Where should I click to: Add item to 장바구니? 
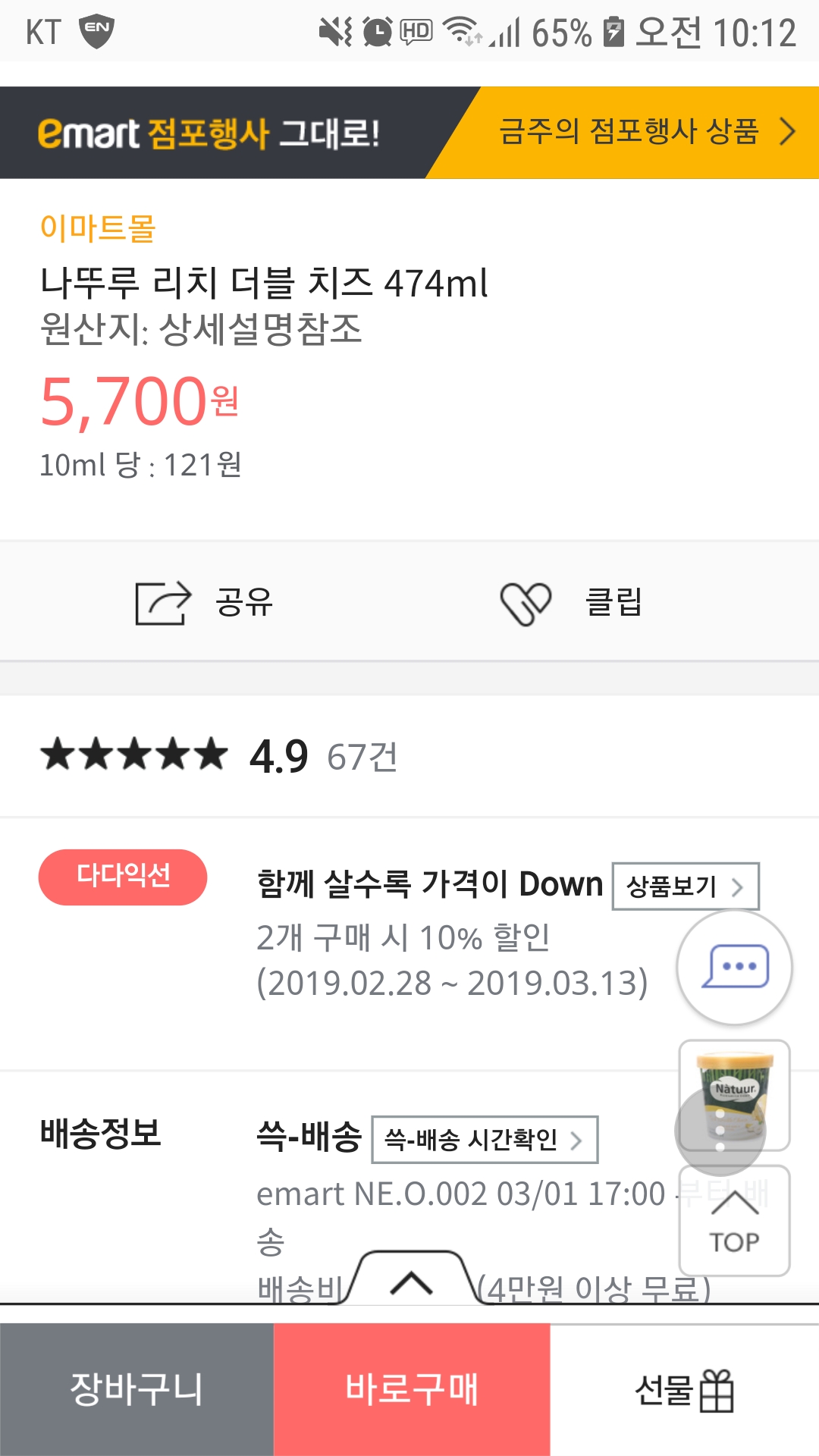[x=136, y=1389]
